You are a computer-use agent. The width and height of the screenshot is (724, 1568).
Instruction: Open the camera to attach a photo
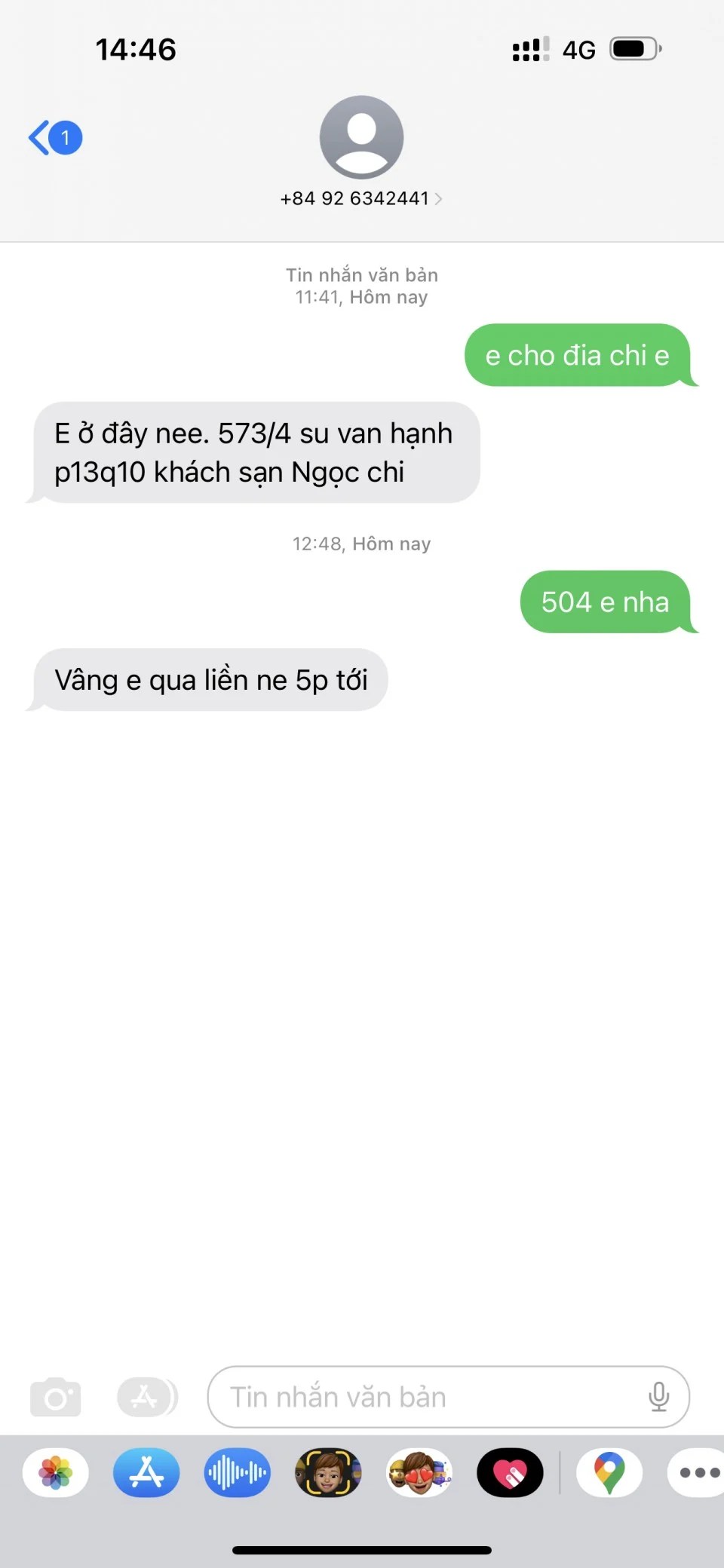(x=55, y=1397)
